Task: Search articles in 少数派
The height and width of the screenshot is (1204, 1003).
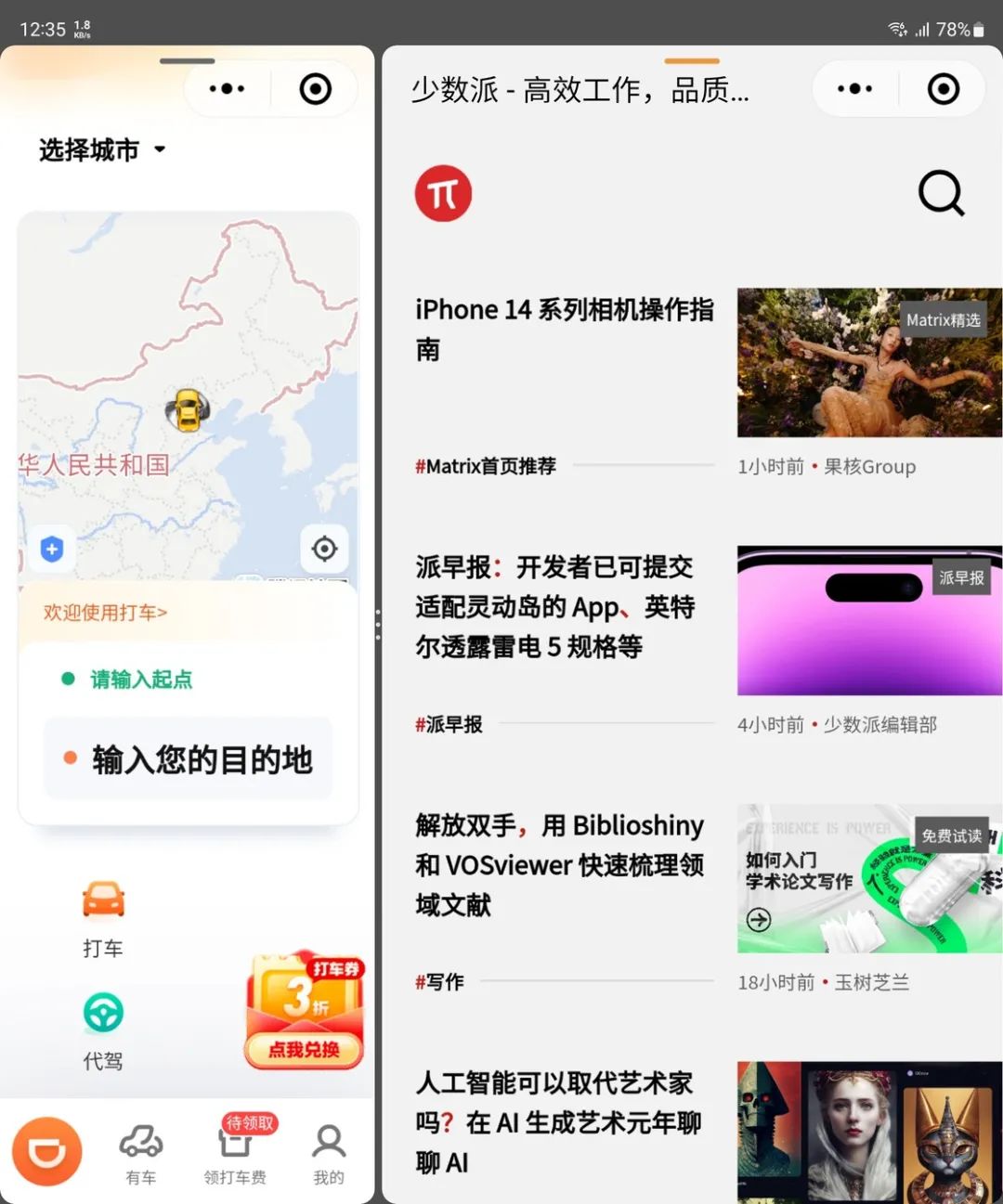Action: pyautogui.click(x=941, y=192)
